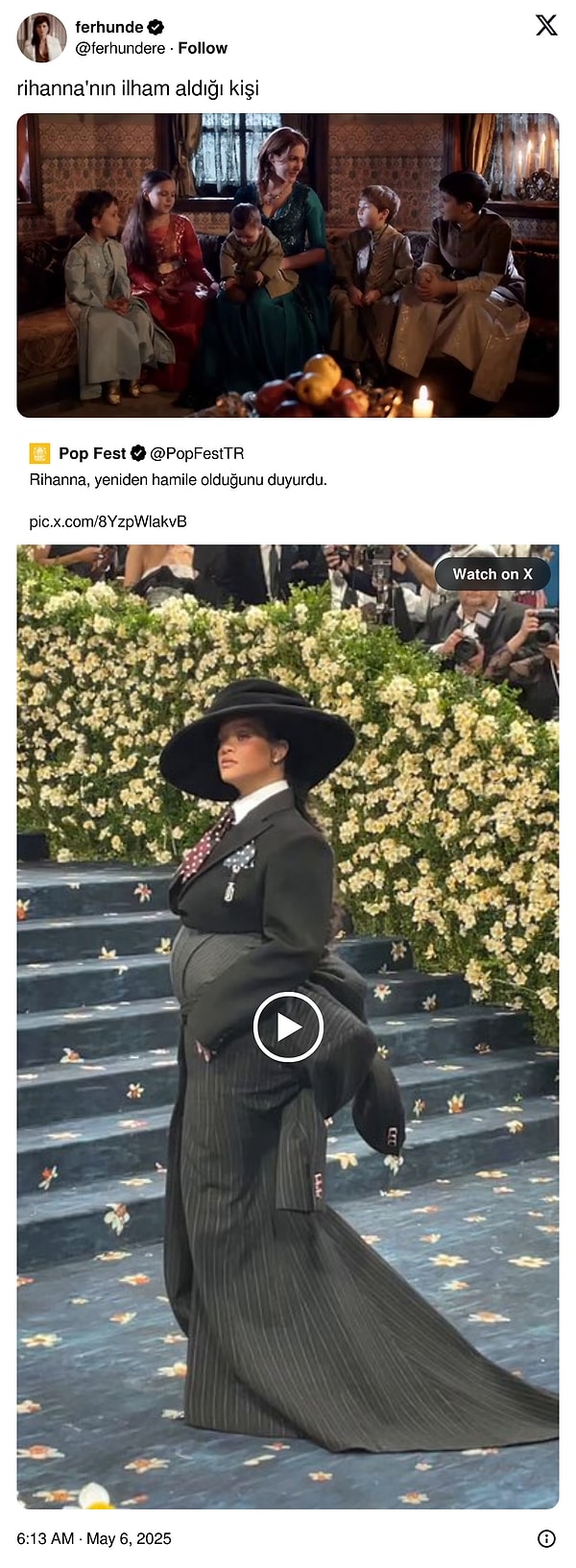Open the pic.x.com/8YzpWlakvB link
The image size is (576, 1568).
[108, 521]
